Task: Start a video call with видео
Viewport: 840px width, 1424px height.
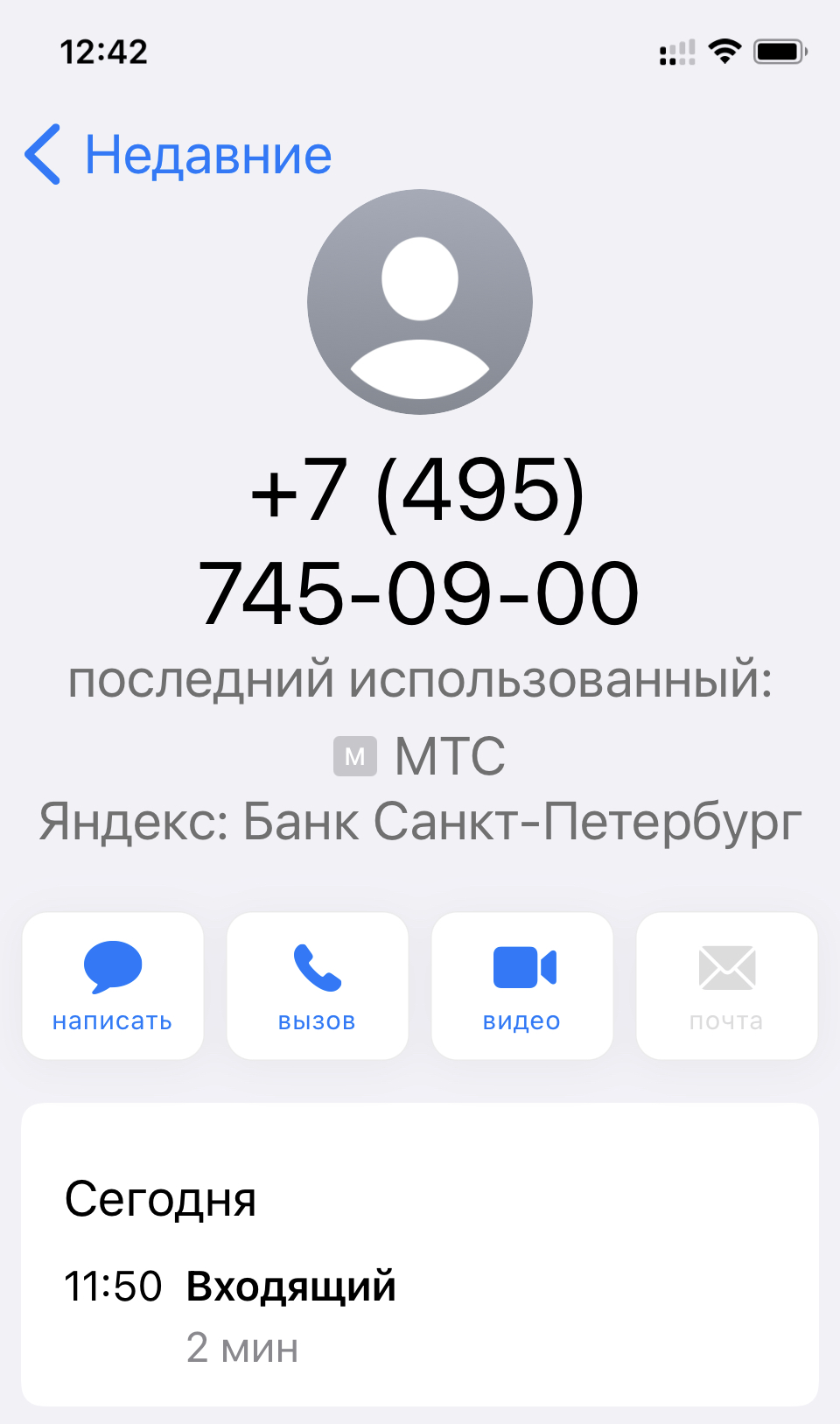Action: point(522,986)
